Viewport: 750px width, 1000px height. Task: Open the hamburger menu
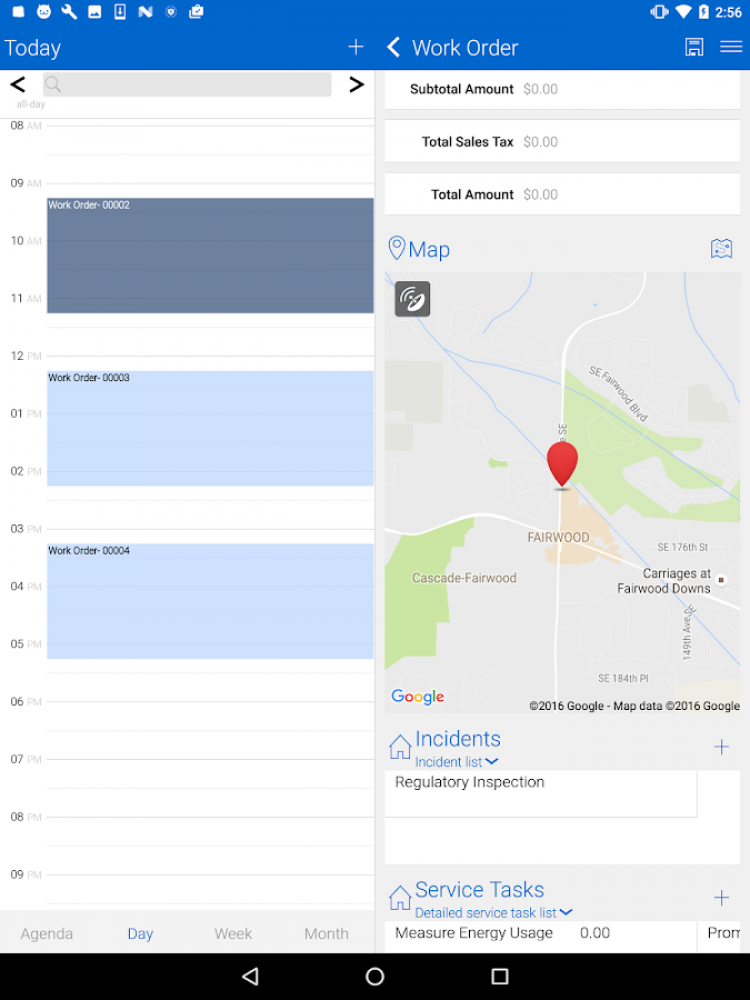[x=731, y=47]
